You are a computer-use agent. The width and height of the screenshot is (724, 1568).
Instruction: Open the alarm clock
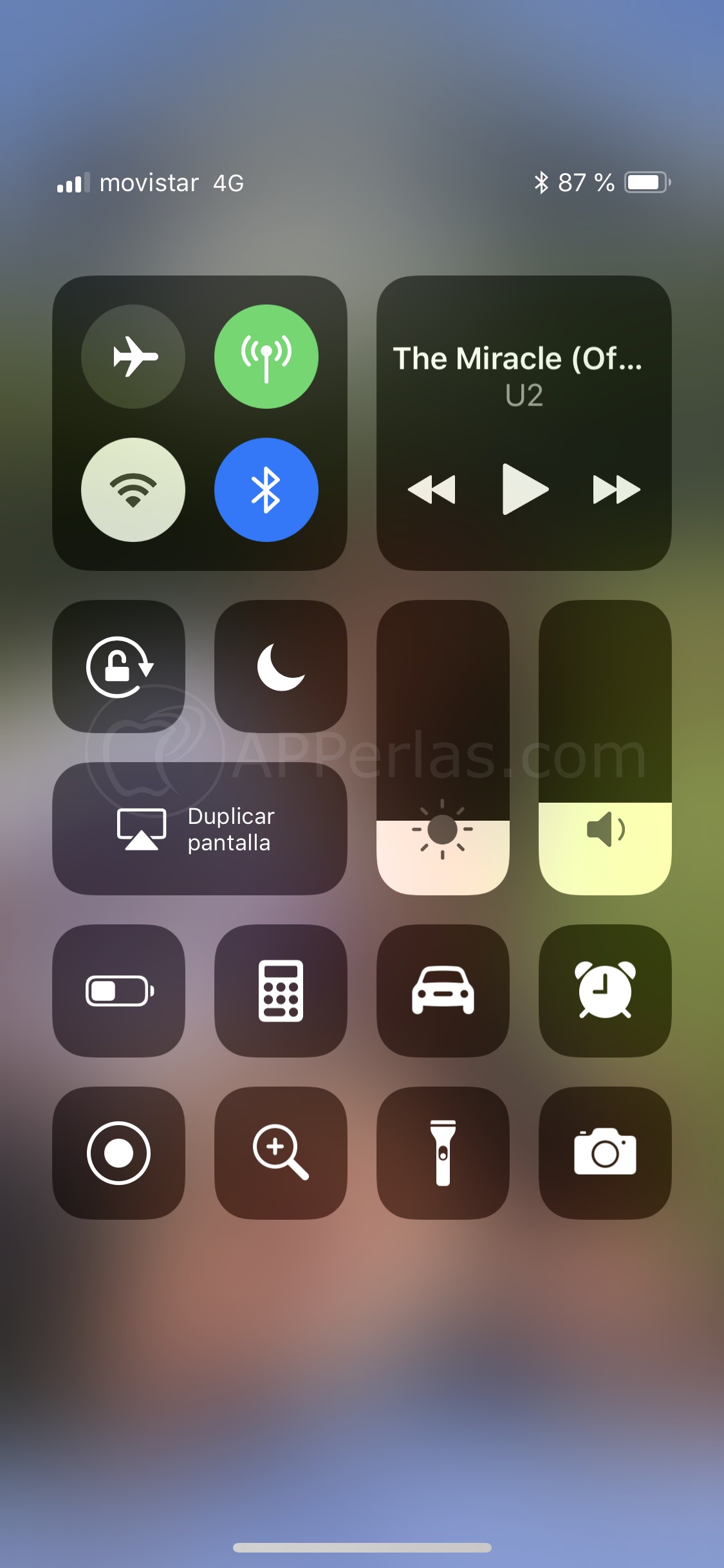[605, 991]
